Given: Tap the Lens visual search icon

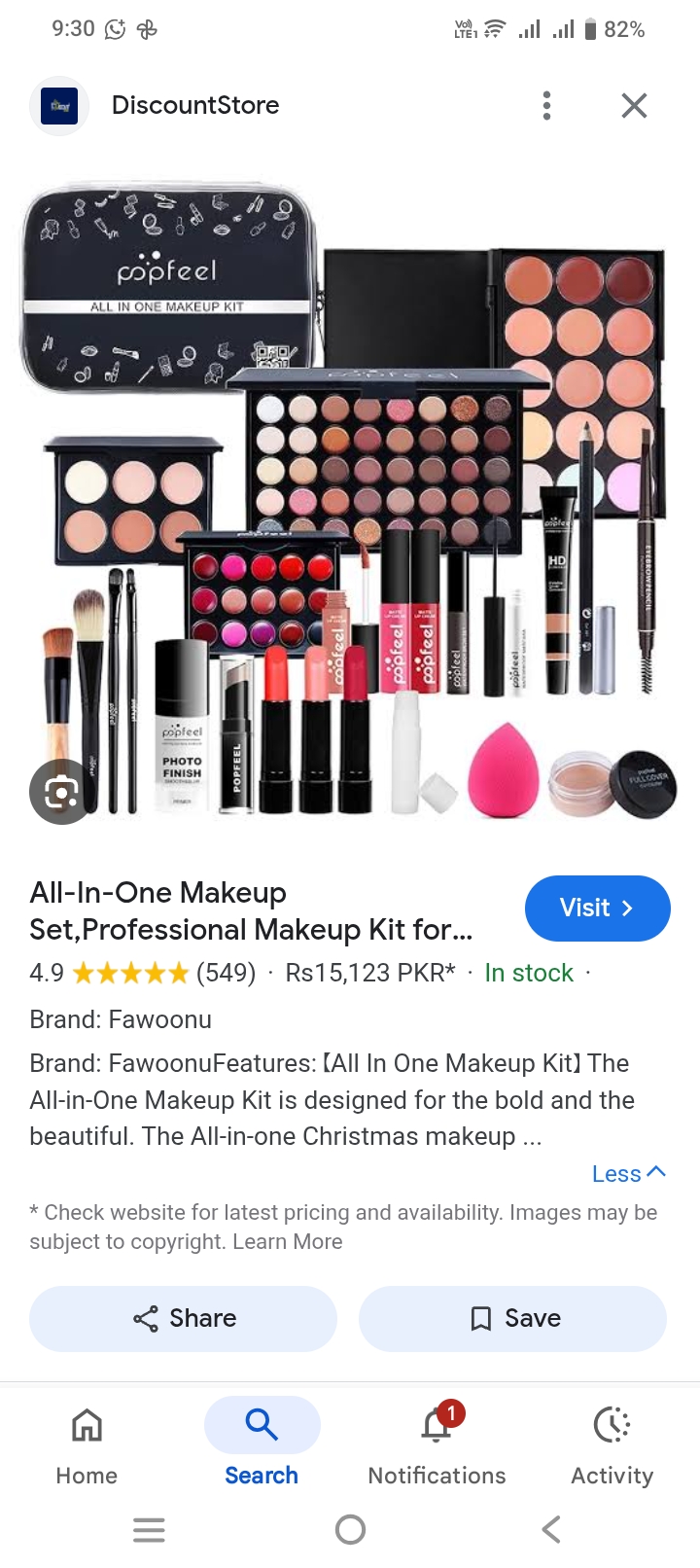Looking at the screenshot, I should tap(60, 792).
